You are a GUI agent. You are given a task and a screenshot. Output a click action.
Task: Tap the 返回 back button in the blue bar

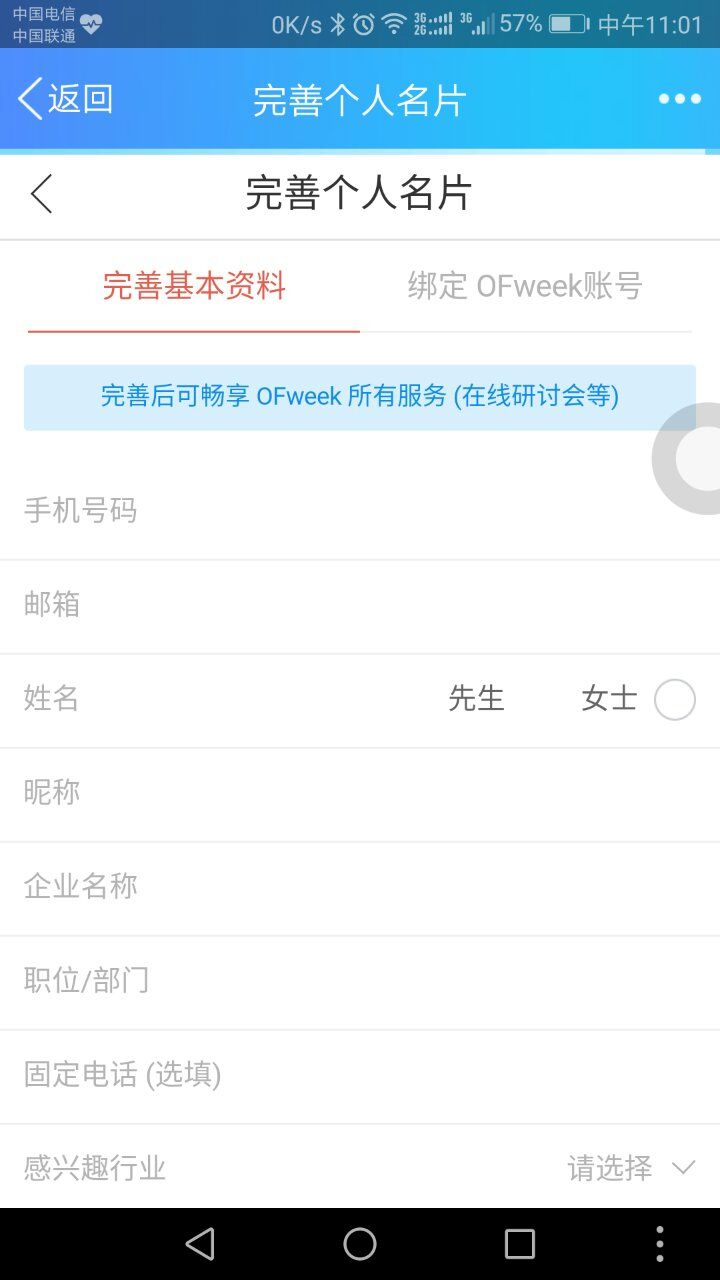(66, 100)
